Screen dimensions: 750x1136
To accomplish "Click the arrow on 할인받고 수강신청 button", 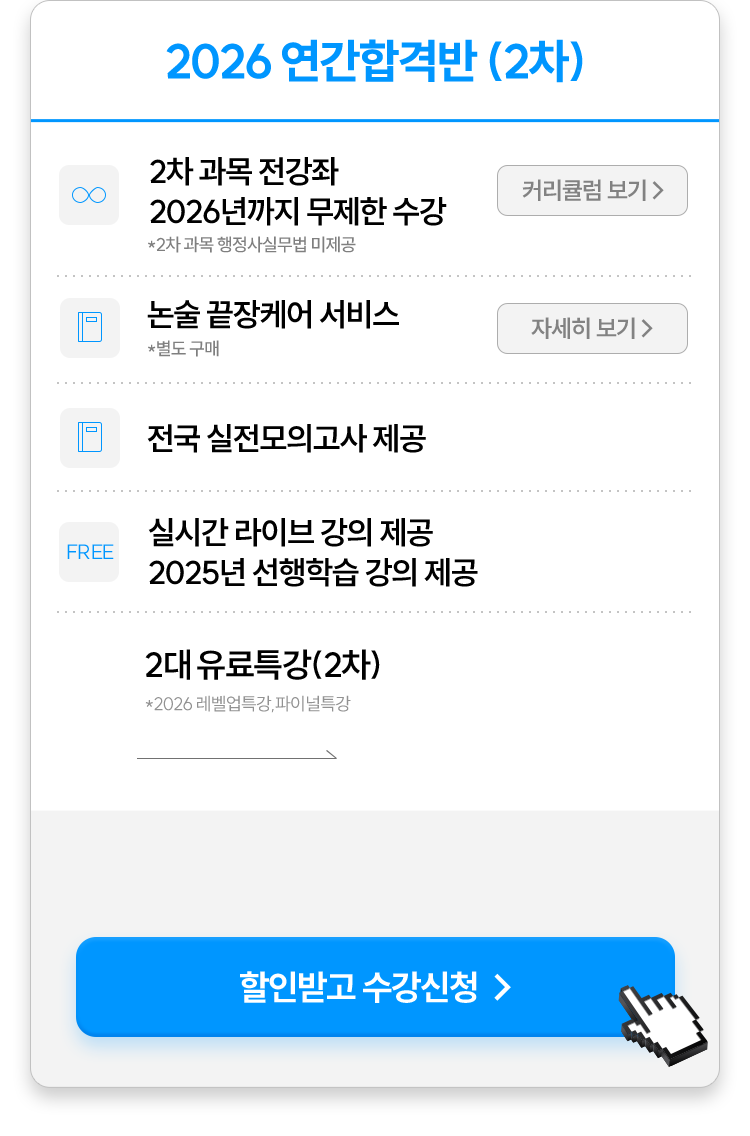I will click(x=505, y=986).
